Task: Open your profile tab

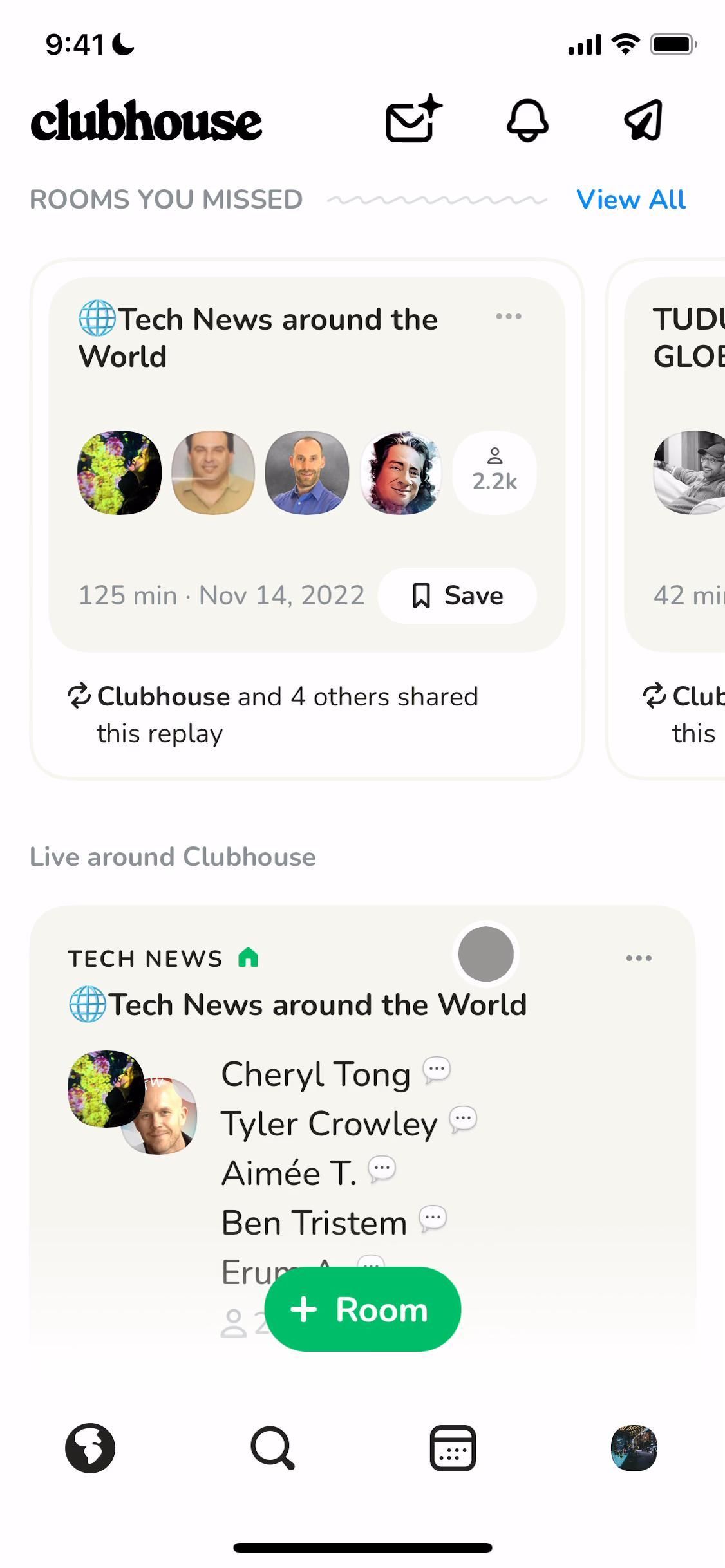Action: click(634, 1448)
